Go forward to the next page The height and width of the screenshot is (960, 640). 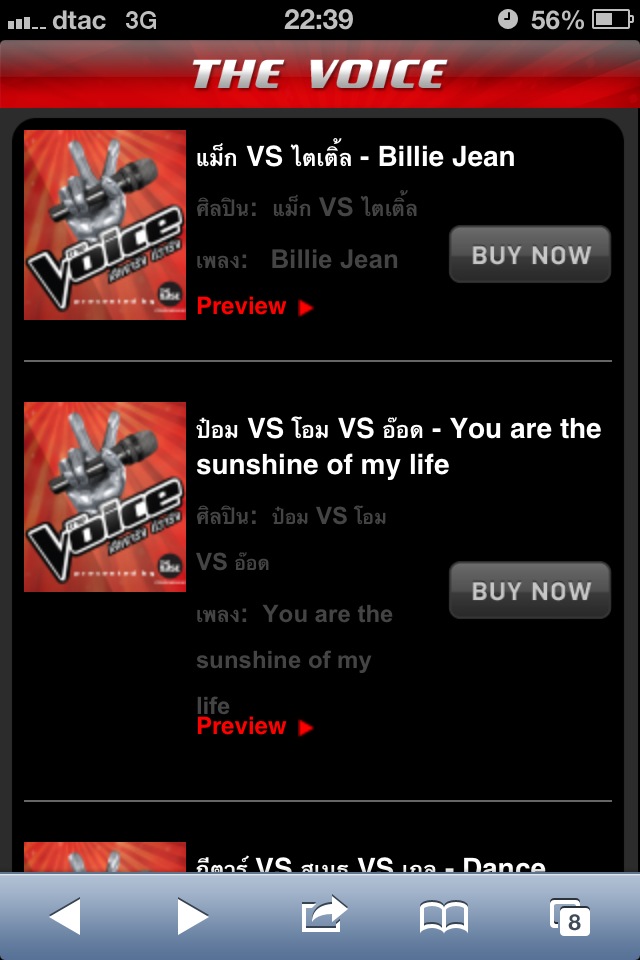(192, 916)
